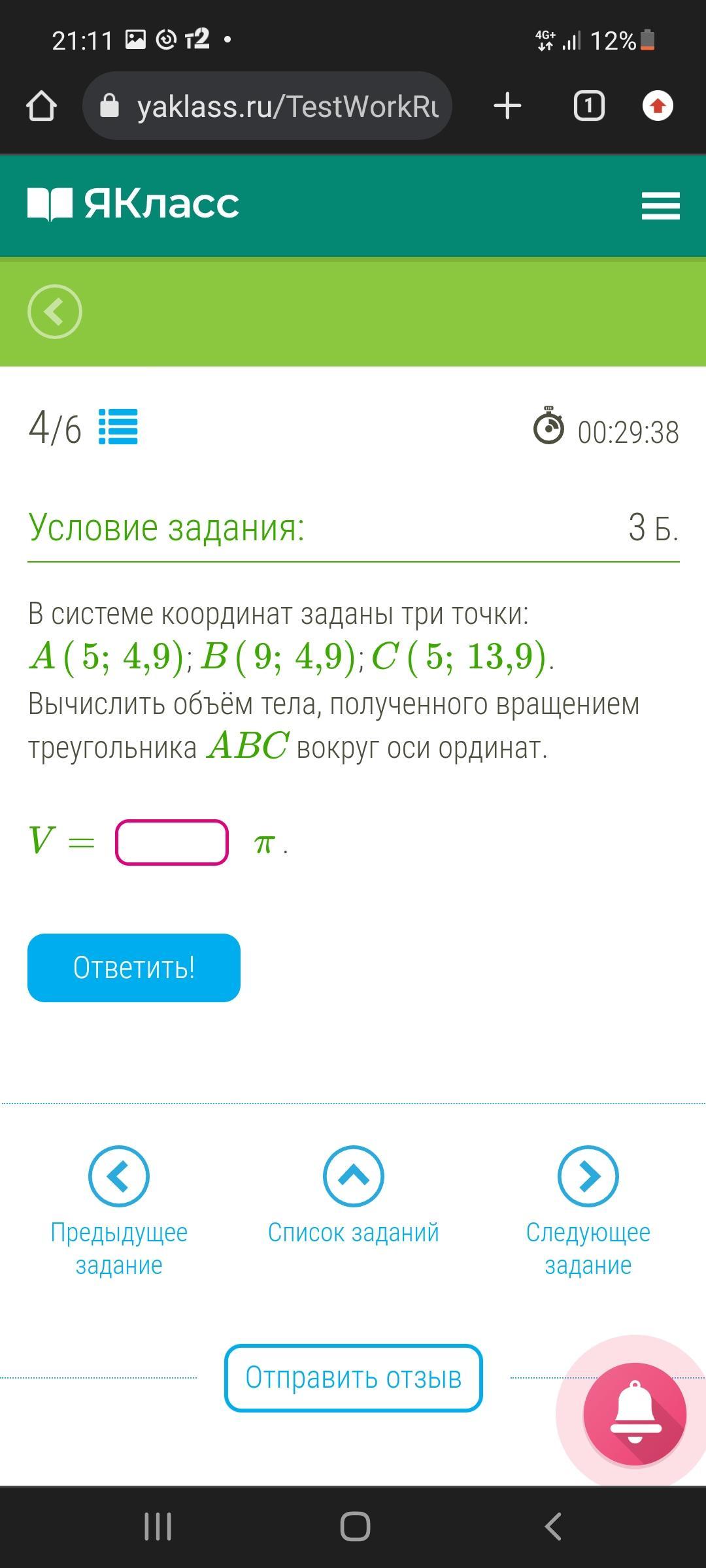The width and height of the screenshot is (706, 1568).
Task: Tap Отправить отзыв button
Action: pos(354,1378)
